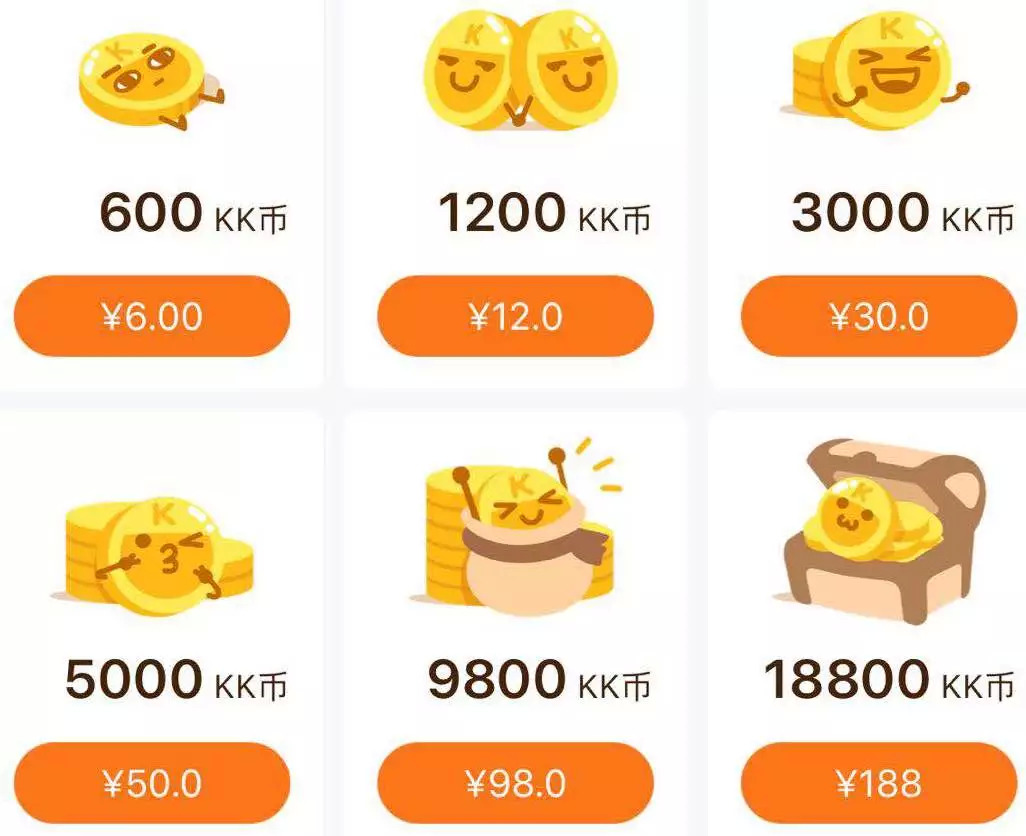Select the ¥12.0 purchase button
This screenshot has height=836, width=1026.
tap(515, 316)
